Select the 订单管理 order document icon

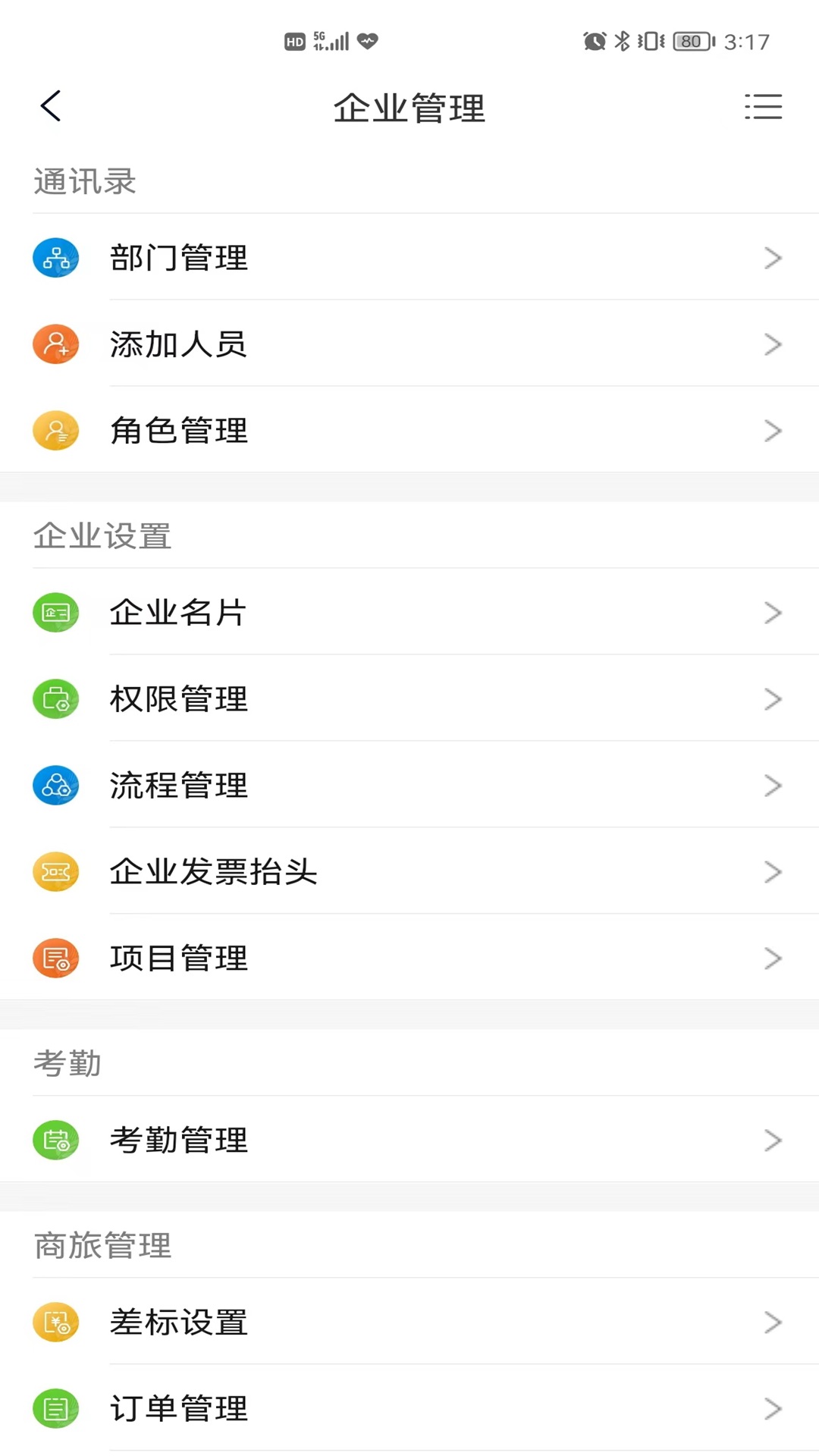(x=55, y=1408)
